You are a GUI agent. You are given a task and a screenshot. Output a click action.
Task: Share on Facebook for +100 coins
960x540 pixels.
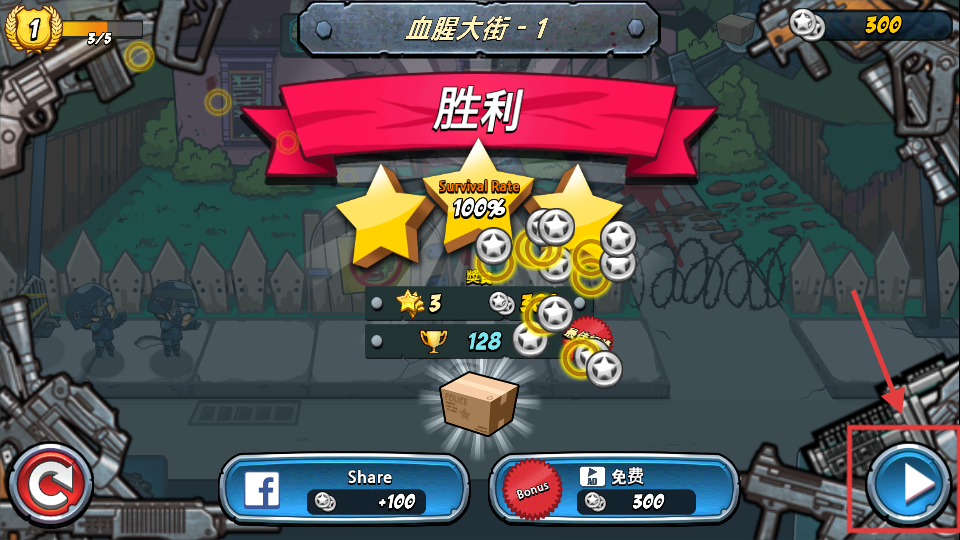344,489
